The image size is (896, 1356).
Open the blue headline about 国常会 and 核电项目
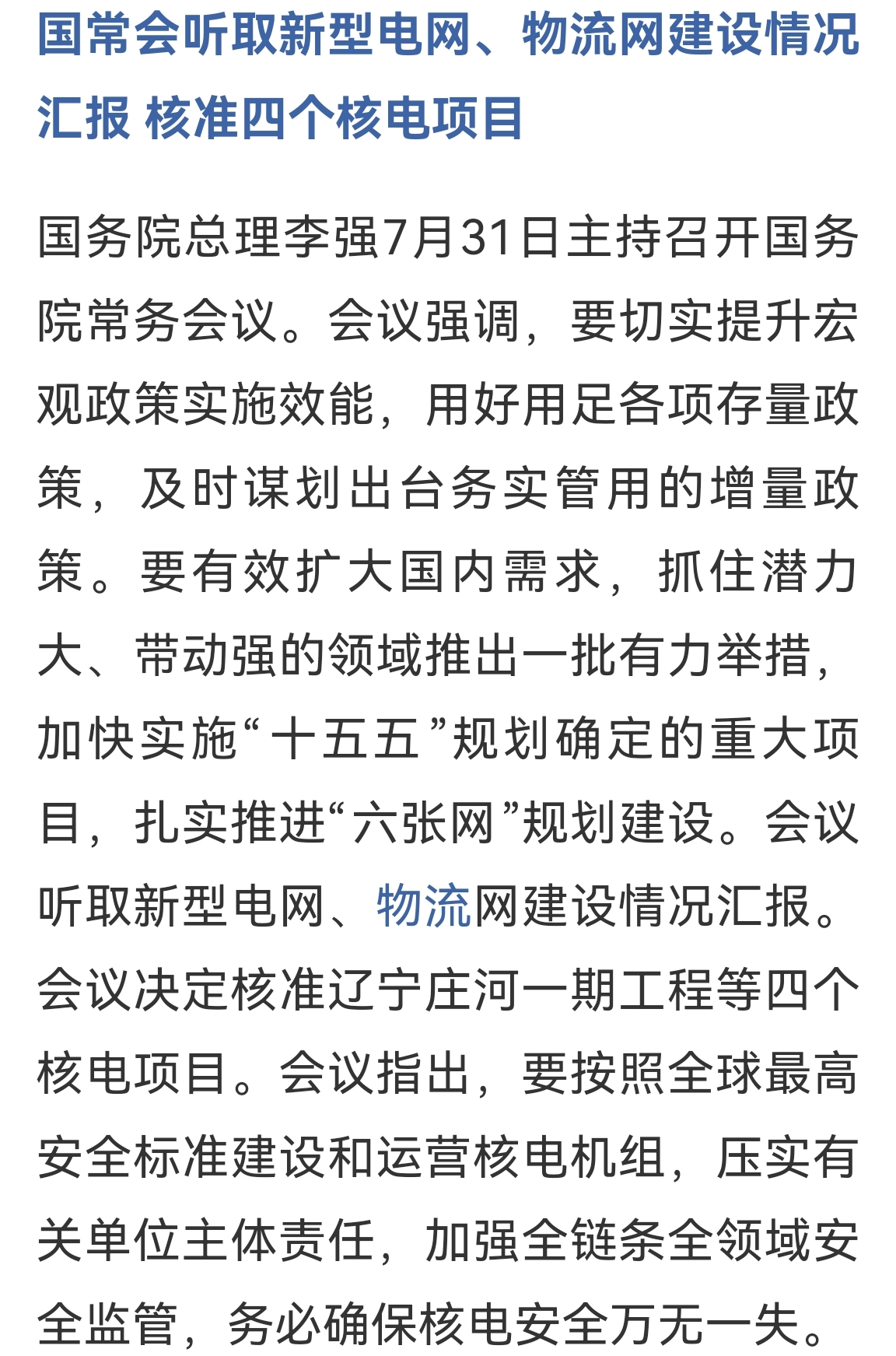click(448, 76)
